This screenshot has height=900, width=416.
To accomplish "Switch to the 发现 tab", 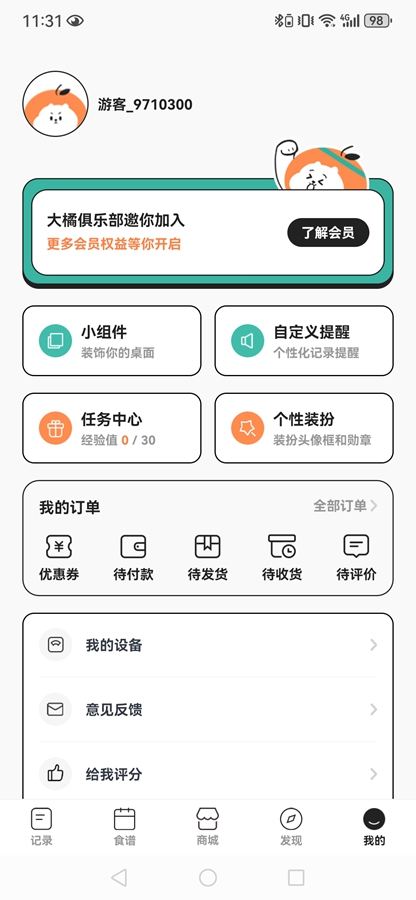I will pos(291,827).
